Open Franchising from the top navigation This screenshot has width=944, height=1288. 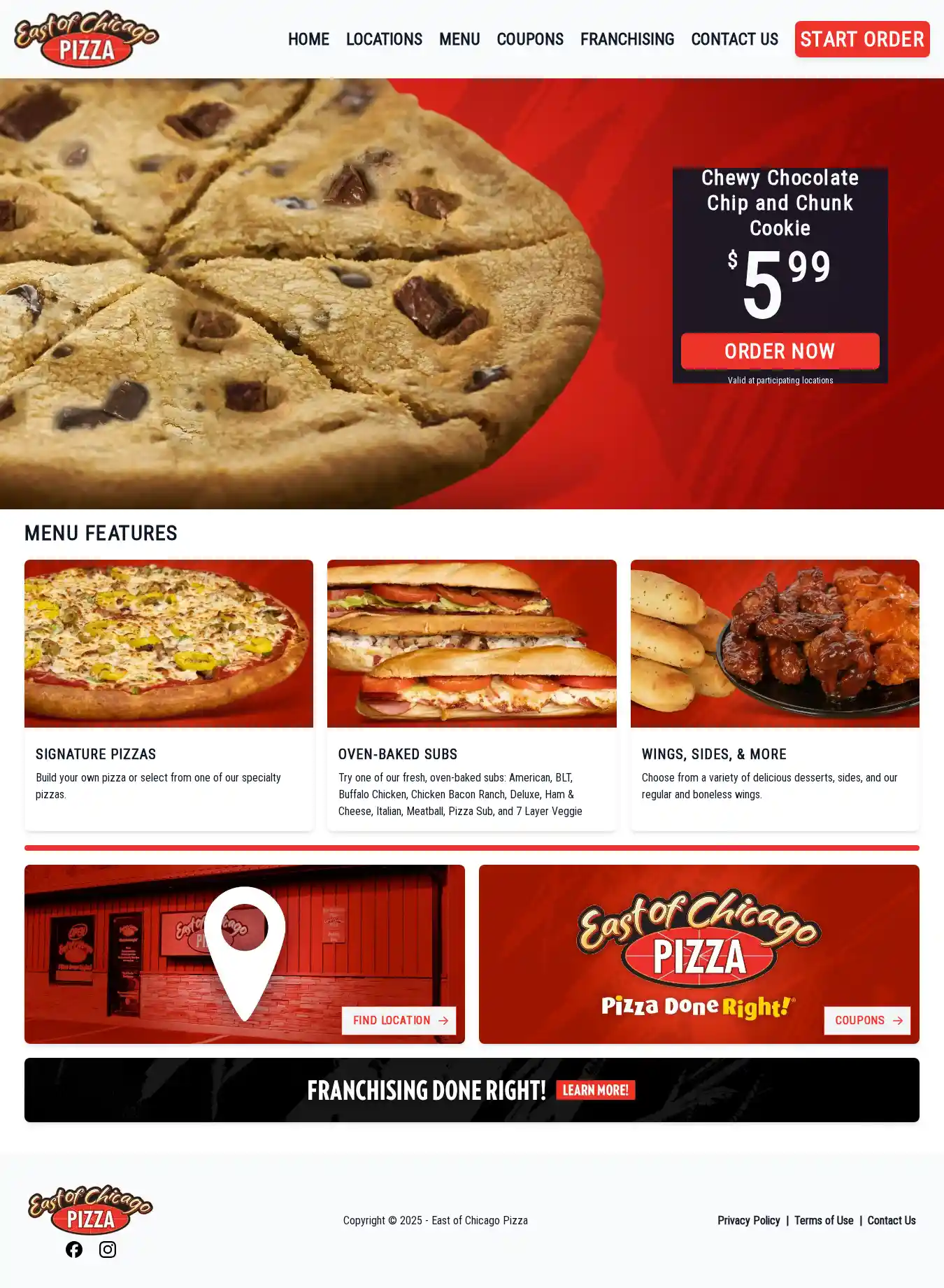point(627,39)
